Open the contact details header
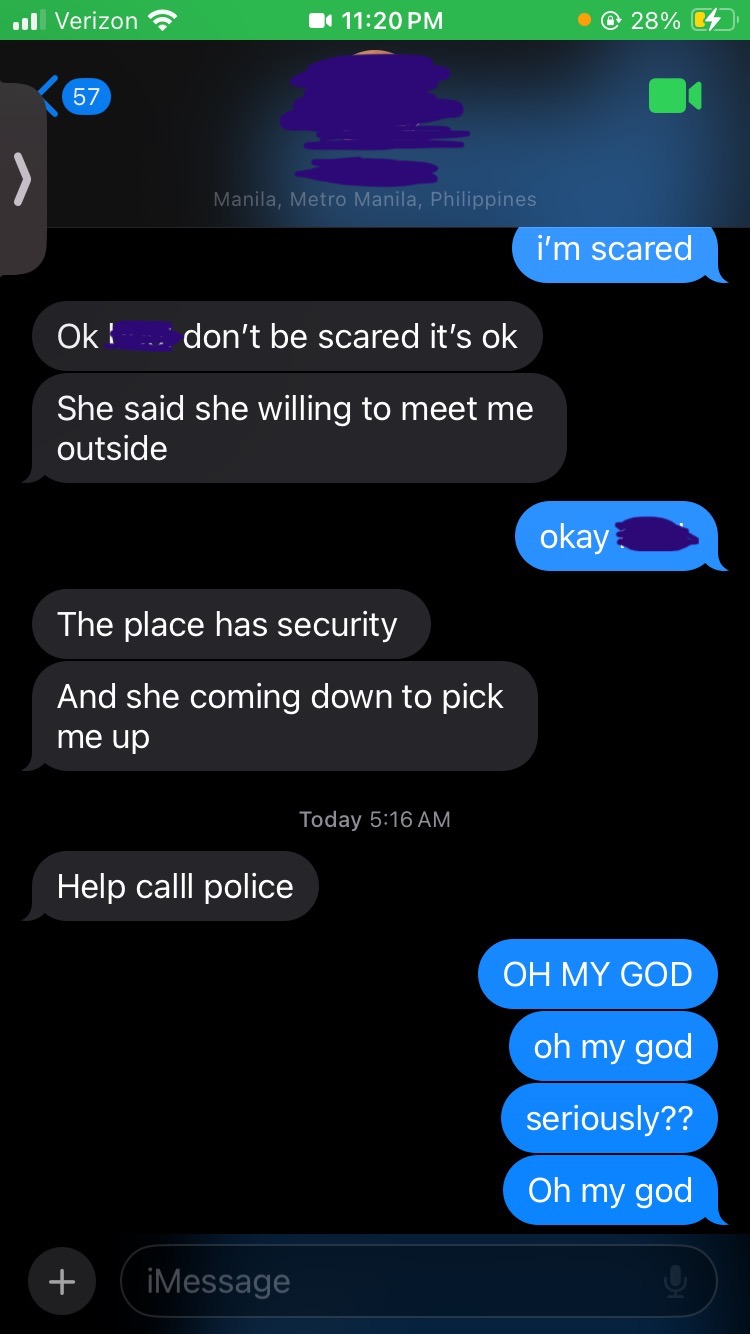The height and width of the screenshot is (1334, 750). (x=375, y=125)
